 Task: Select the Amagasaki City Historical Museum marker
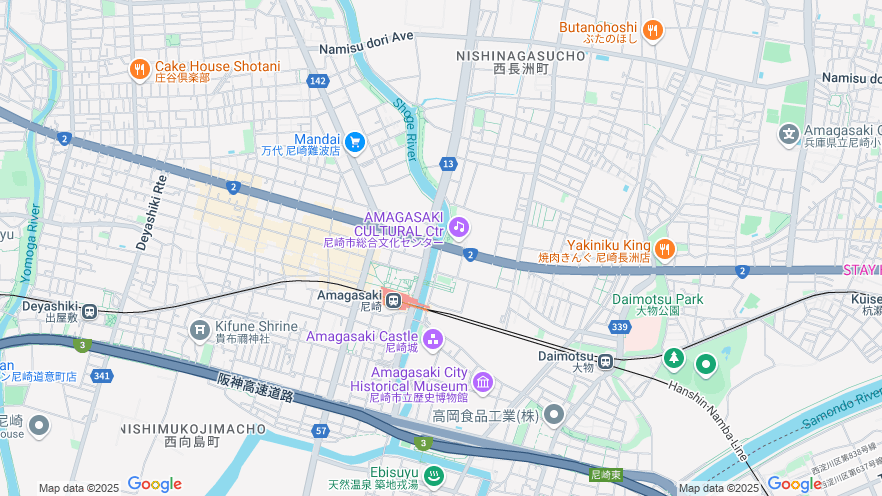pos(483,381)
